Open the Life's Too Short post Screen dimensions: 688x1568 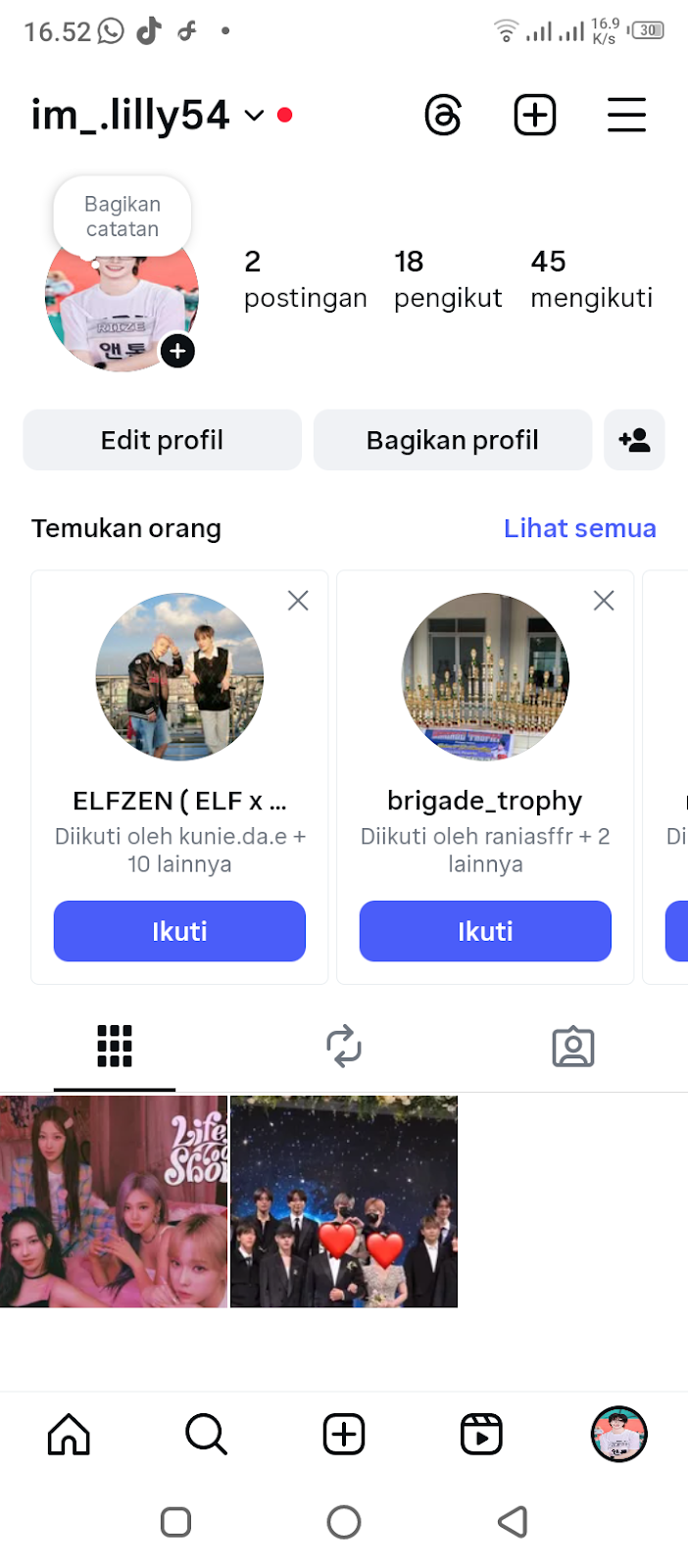(x=114, y=1201)
